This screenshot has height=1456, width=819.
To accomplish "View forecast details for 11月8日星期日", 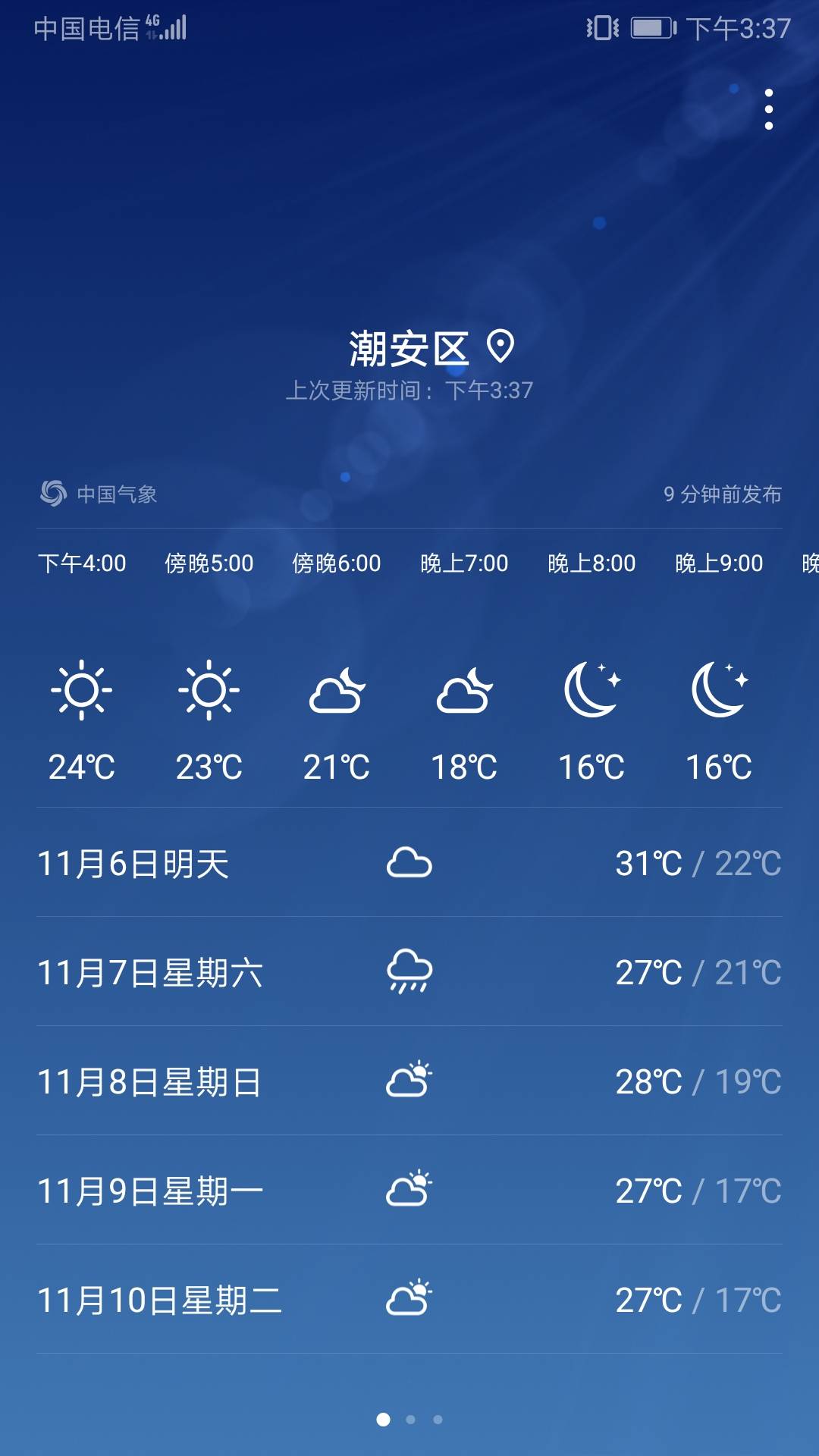I will [409, 1081].
